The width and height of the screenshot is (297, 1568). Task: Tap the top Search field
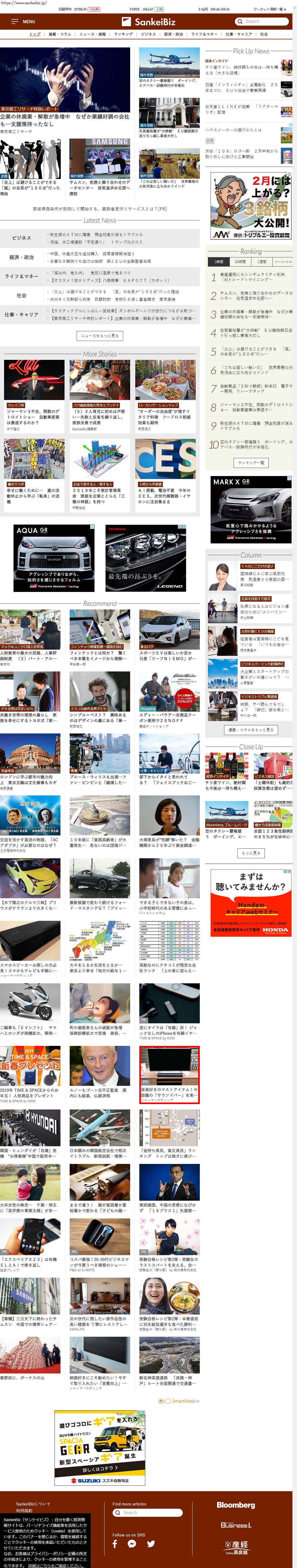262,21
